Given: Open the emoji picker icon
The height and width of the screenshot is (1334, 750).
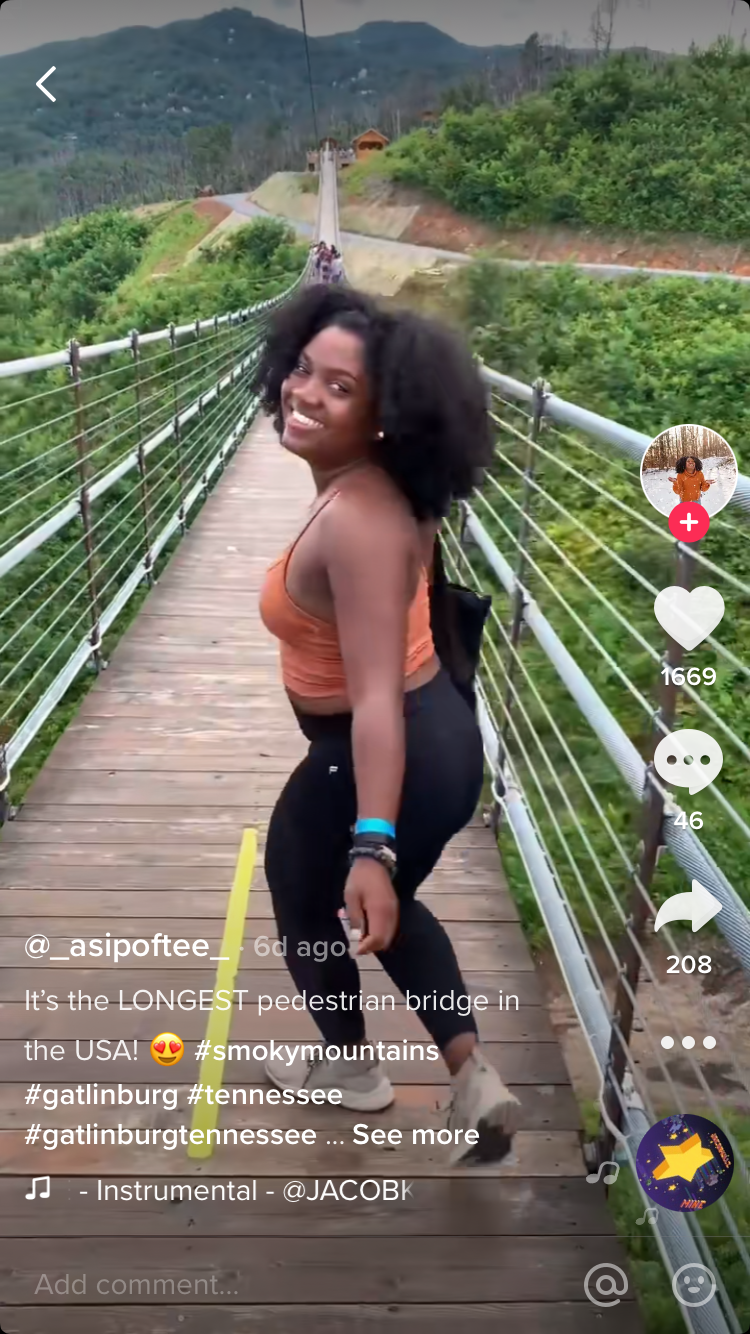Looking at the screenshot, I should (694, 1284).
